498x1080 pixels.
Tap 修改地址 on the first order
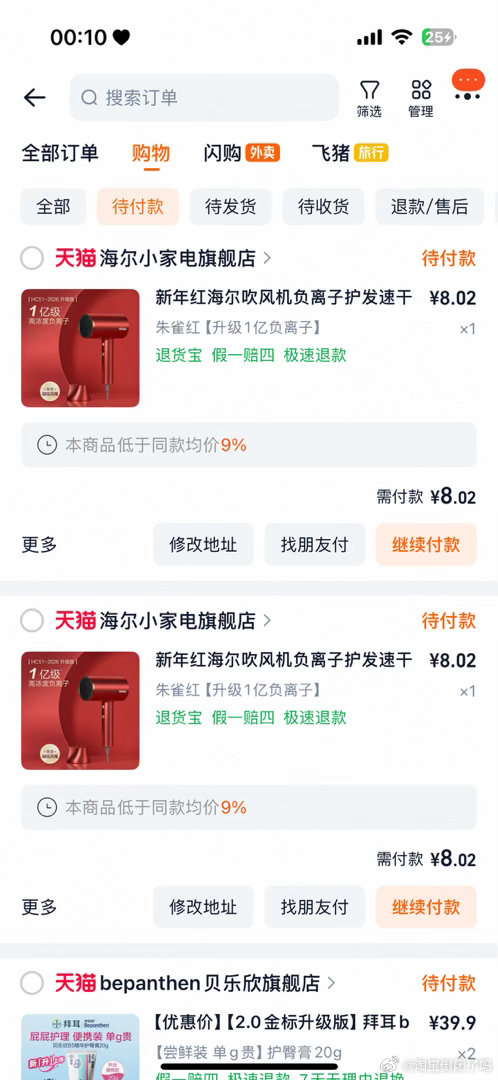click(x=203, y=545)
